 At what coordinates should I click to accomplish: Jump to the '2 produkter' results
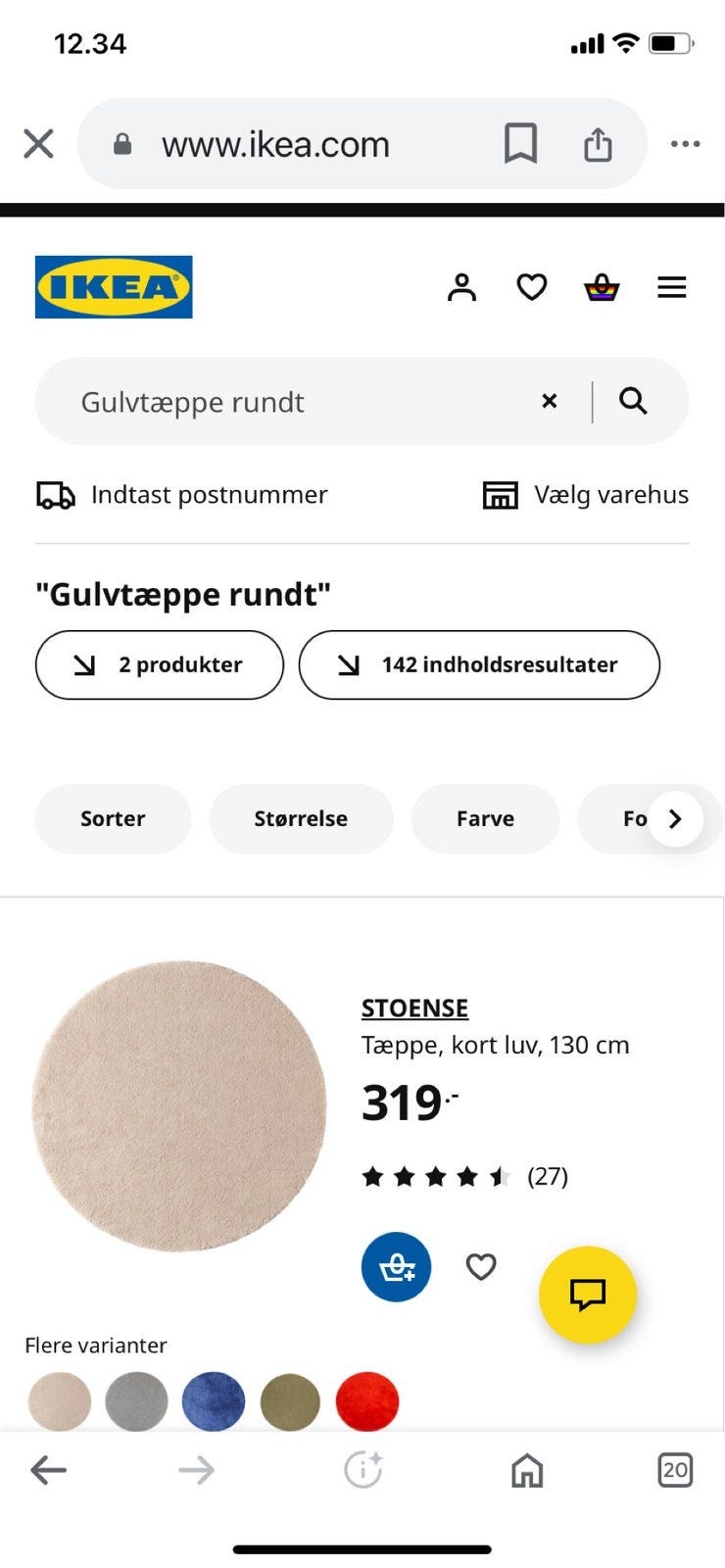(160, 664)
